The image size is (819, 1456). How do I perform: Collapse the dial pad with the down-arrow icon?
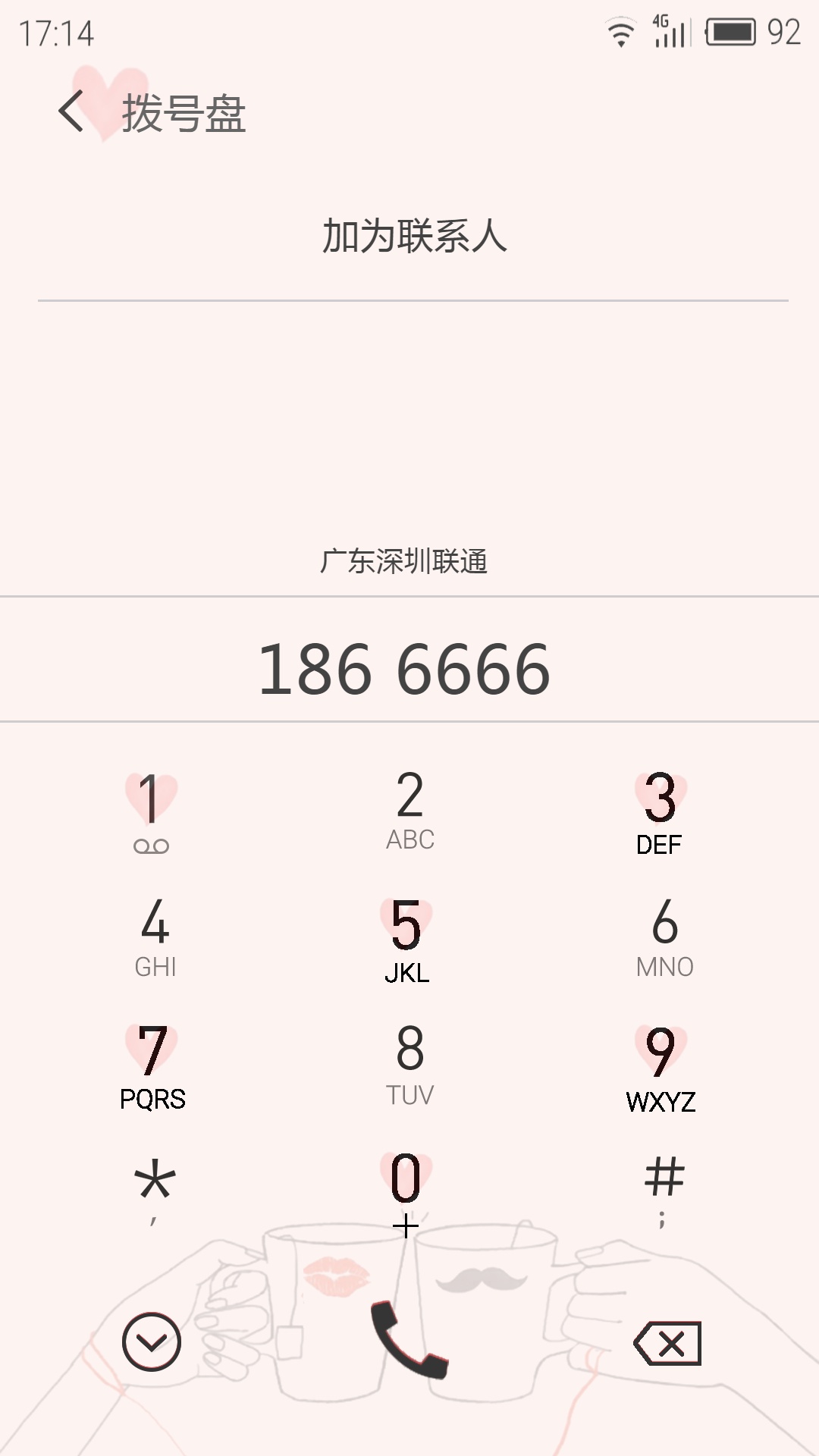coord(152,1342)
